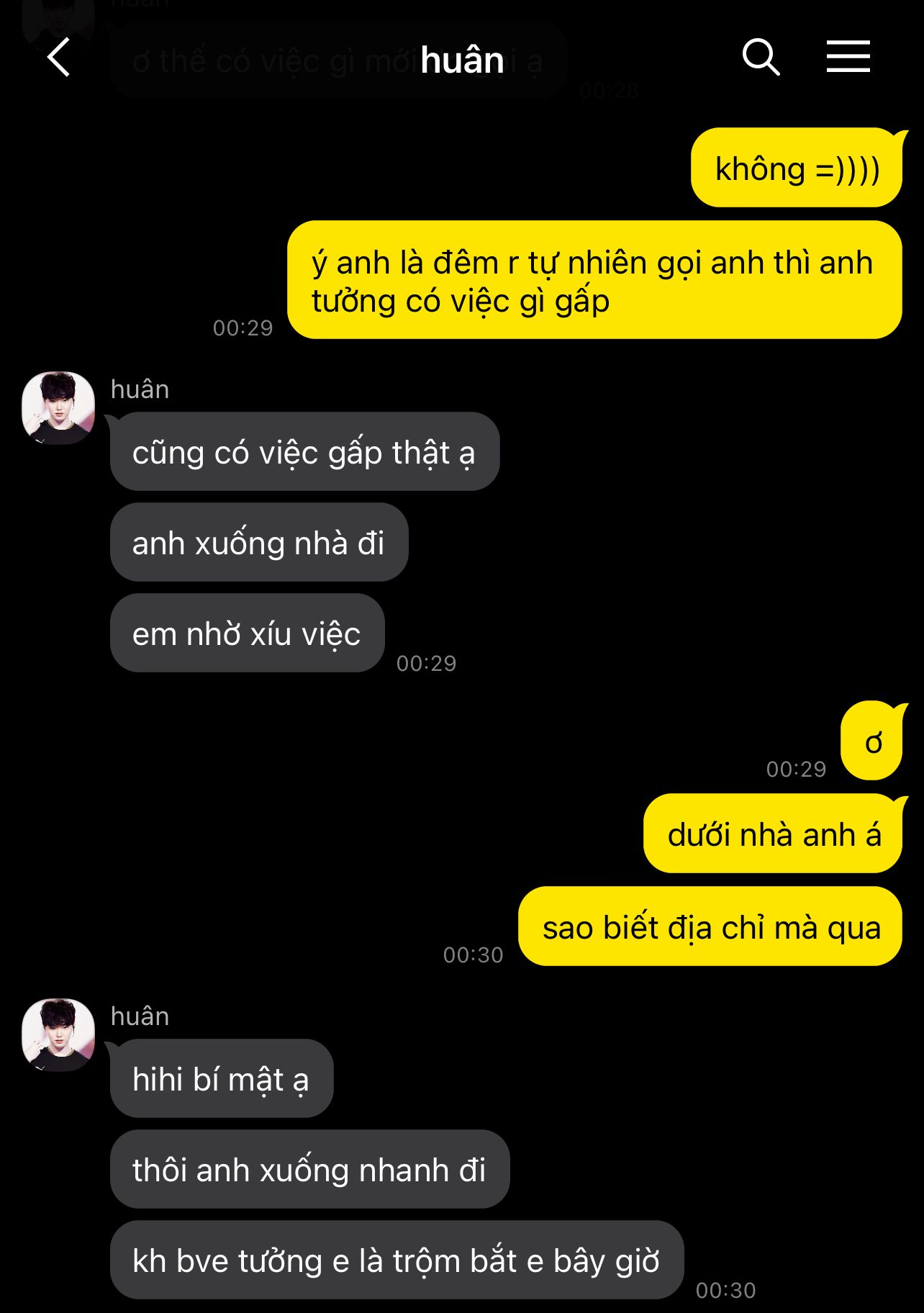
Task: Search within this conversation
Action: point(761,58)
